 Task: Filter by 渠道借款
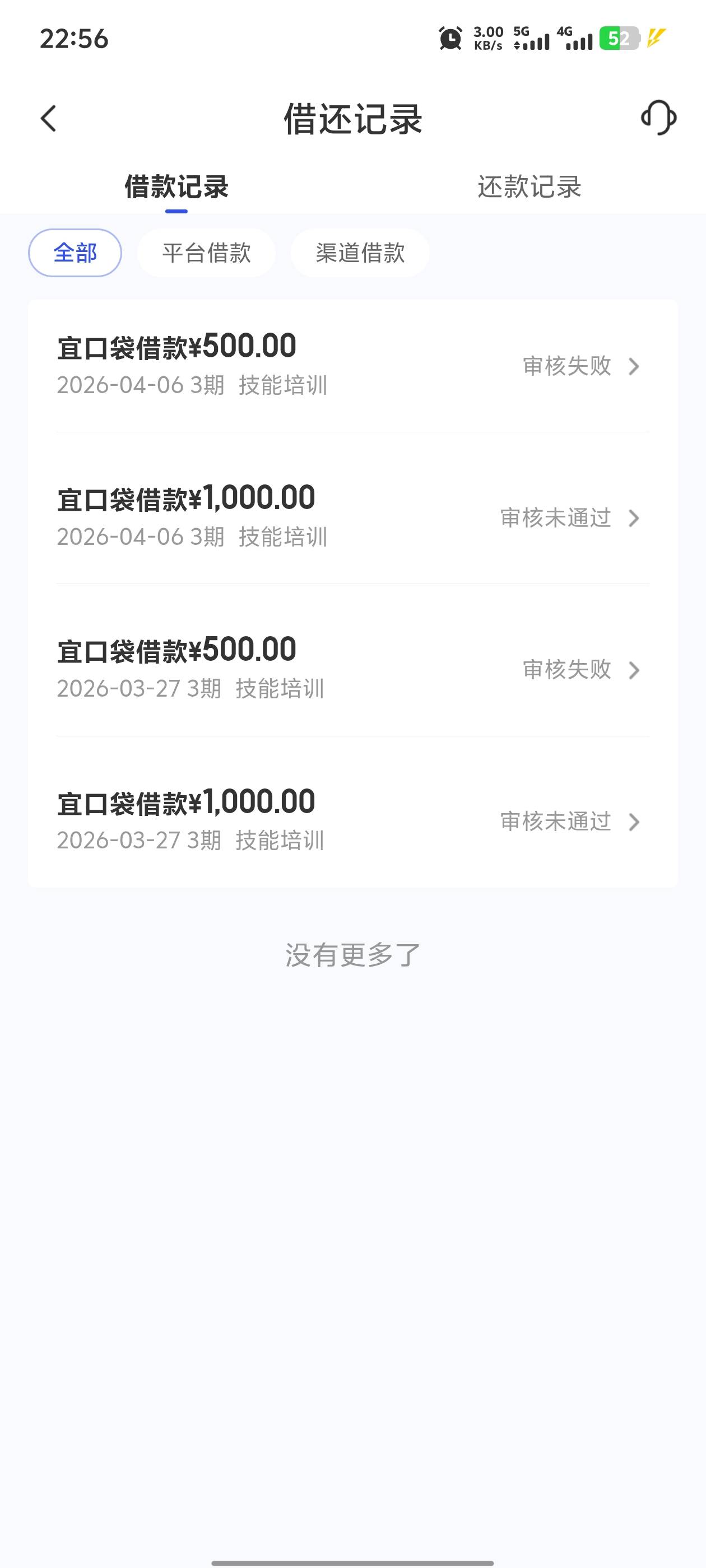pos(360,253)
